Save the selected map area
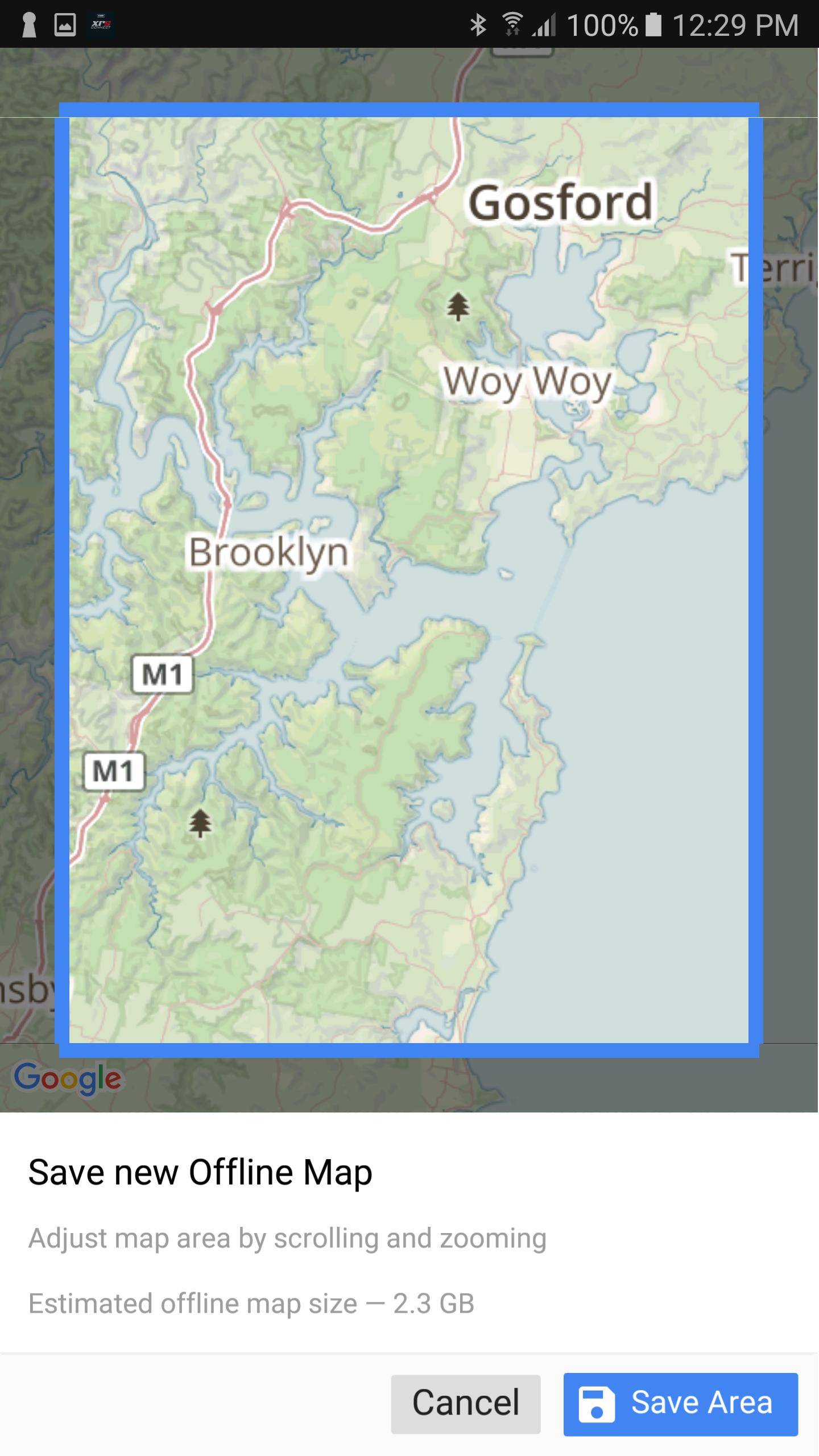The image size is (819, 1456). click(680, 1403)
